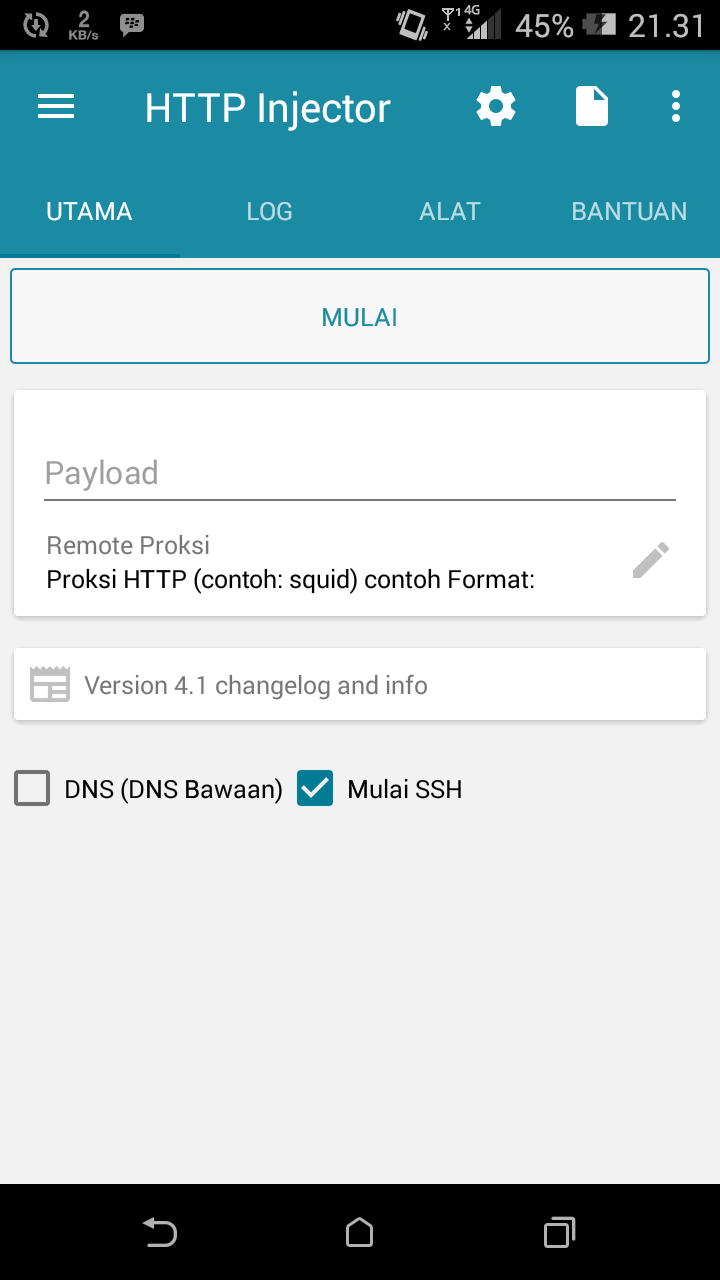Open the navigation drawer menu
Viewport: 720px width, 1280px height.
56,106
